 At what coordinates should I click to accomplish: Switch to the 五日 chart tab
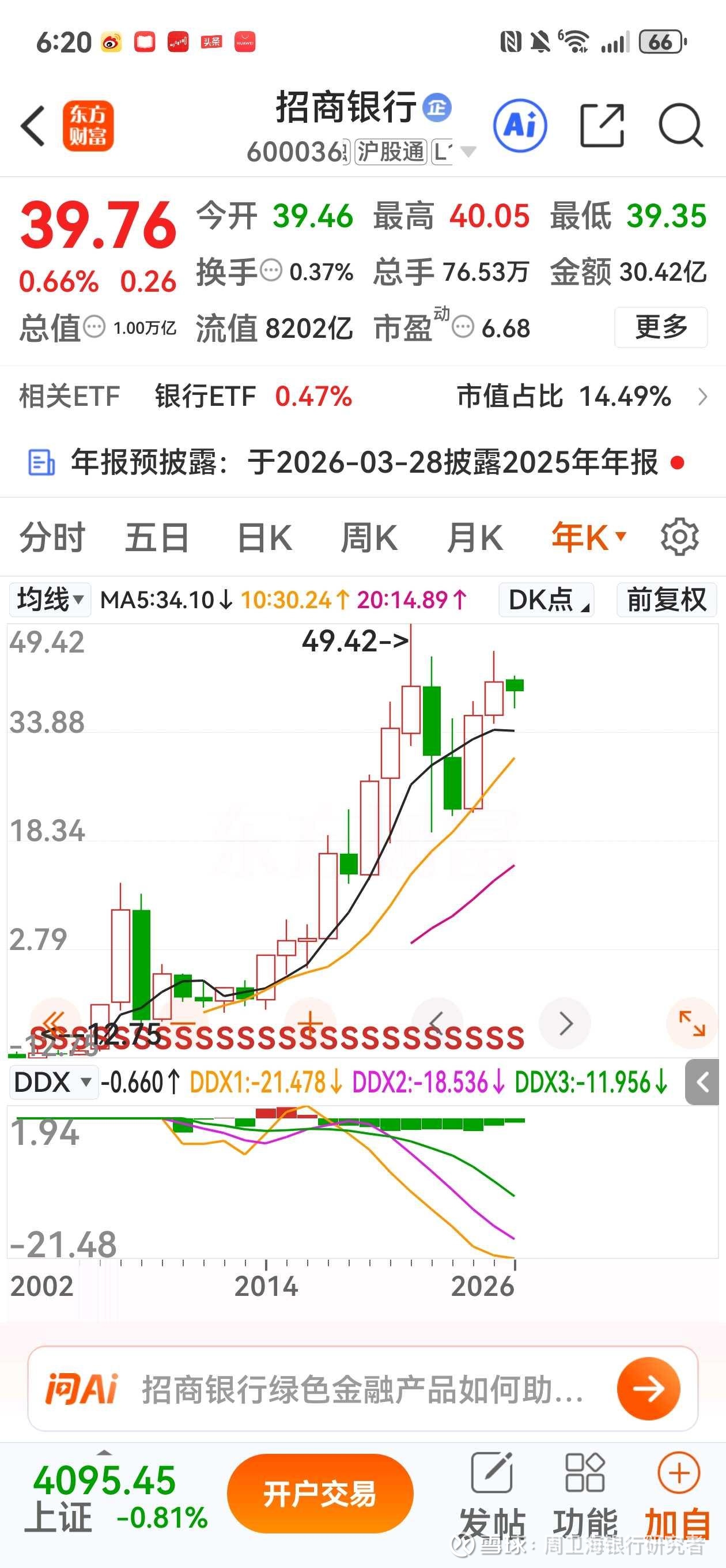tap(157, 538)
